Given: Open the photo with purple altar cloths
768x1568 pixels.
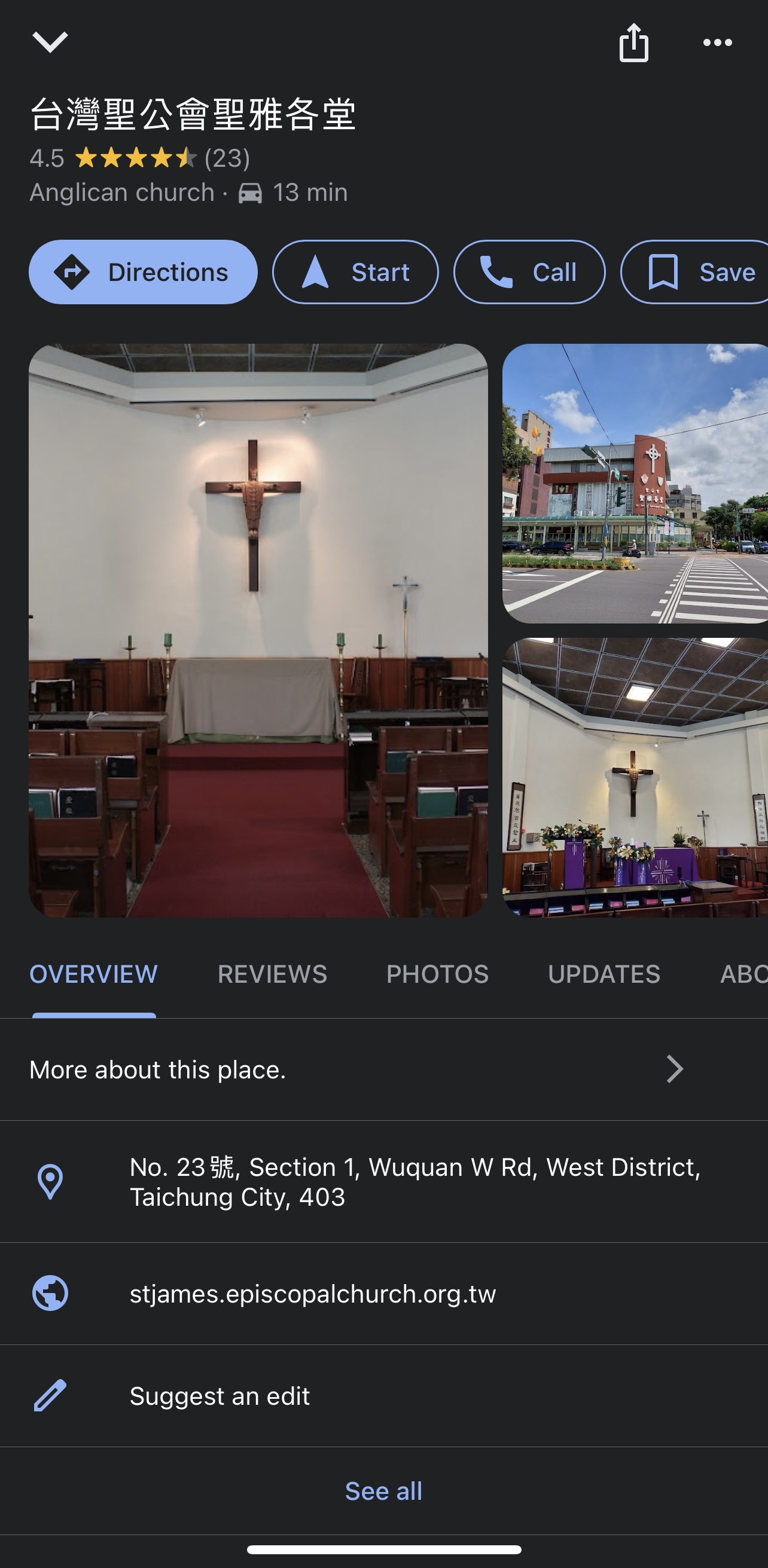Looking at the screenshot, I should click(x=635, y=777).
